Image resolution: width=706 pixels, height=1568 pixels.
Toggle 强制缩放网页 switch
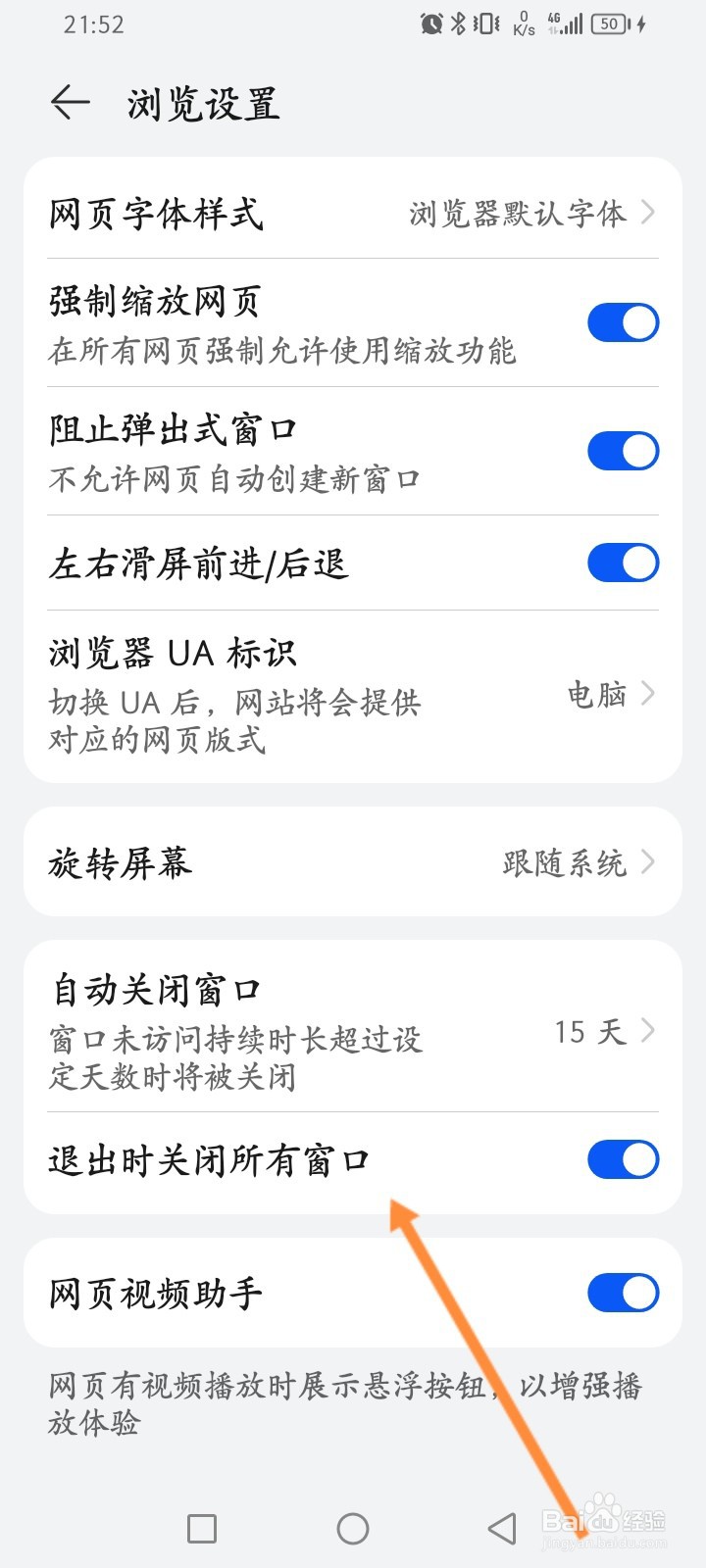(623, 322)
